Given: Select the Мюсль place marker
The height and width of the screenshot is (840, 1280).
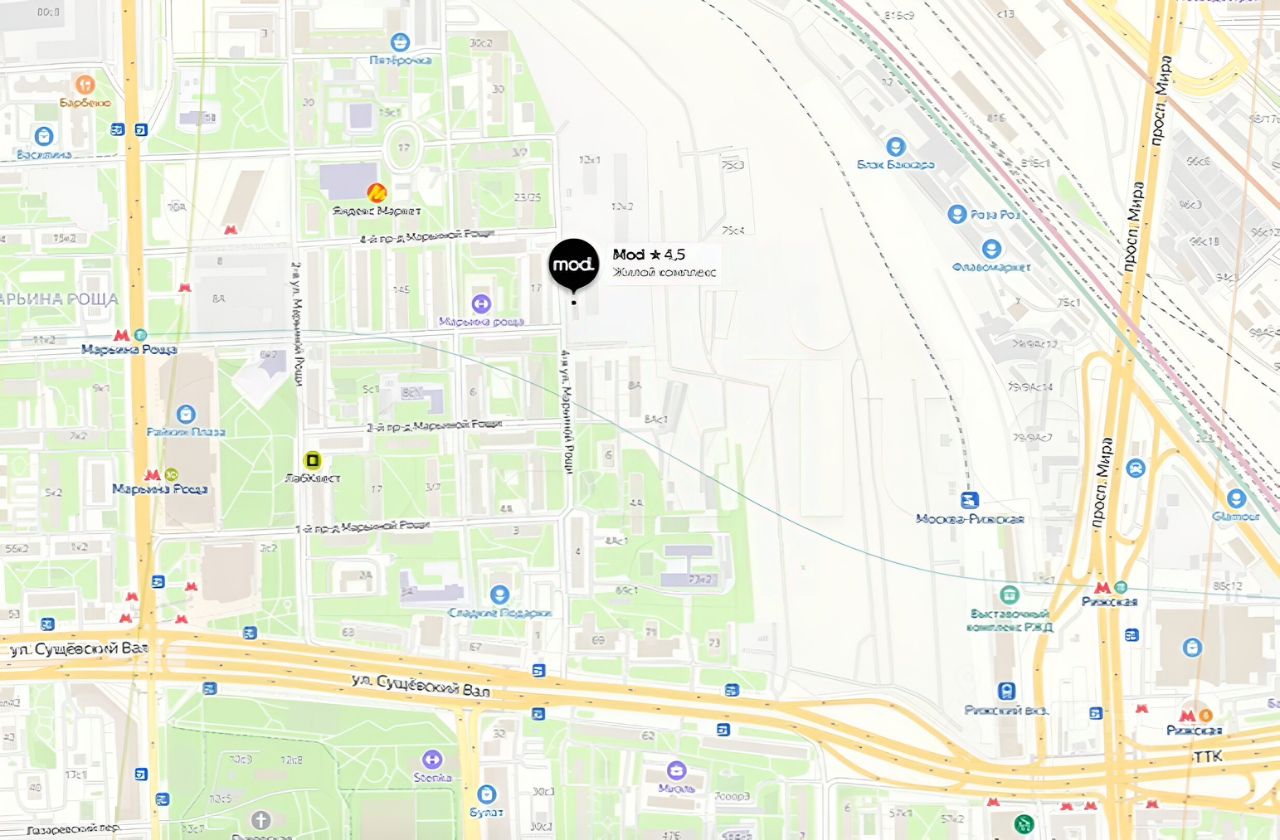Looking at the screenshot, I should pyautogui.click(x=677, y=770).
